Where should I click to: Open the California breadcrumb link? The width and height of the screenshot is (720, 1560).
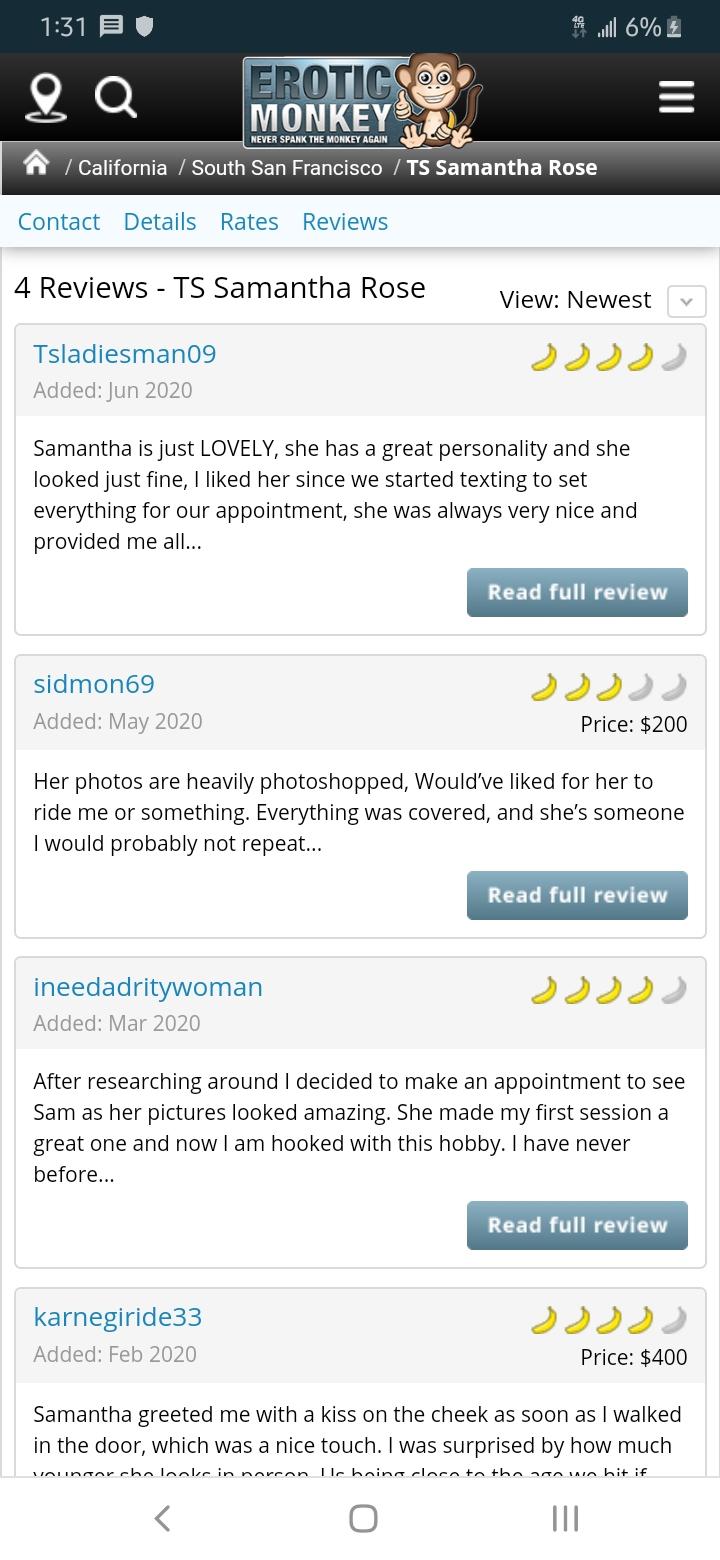tap(123, 168)
